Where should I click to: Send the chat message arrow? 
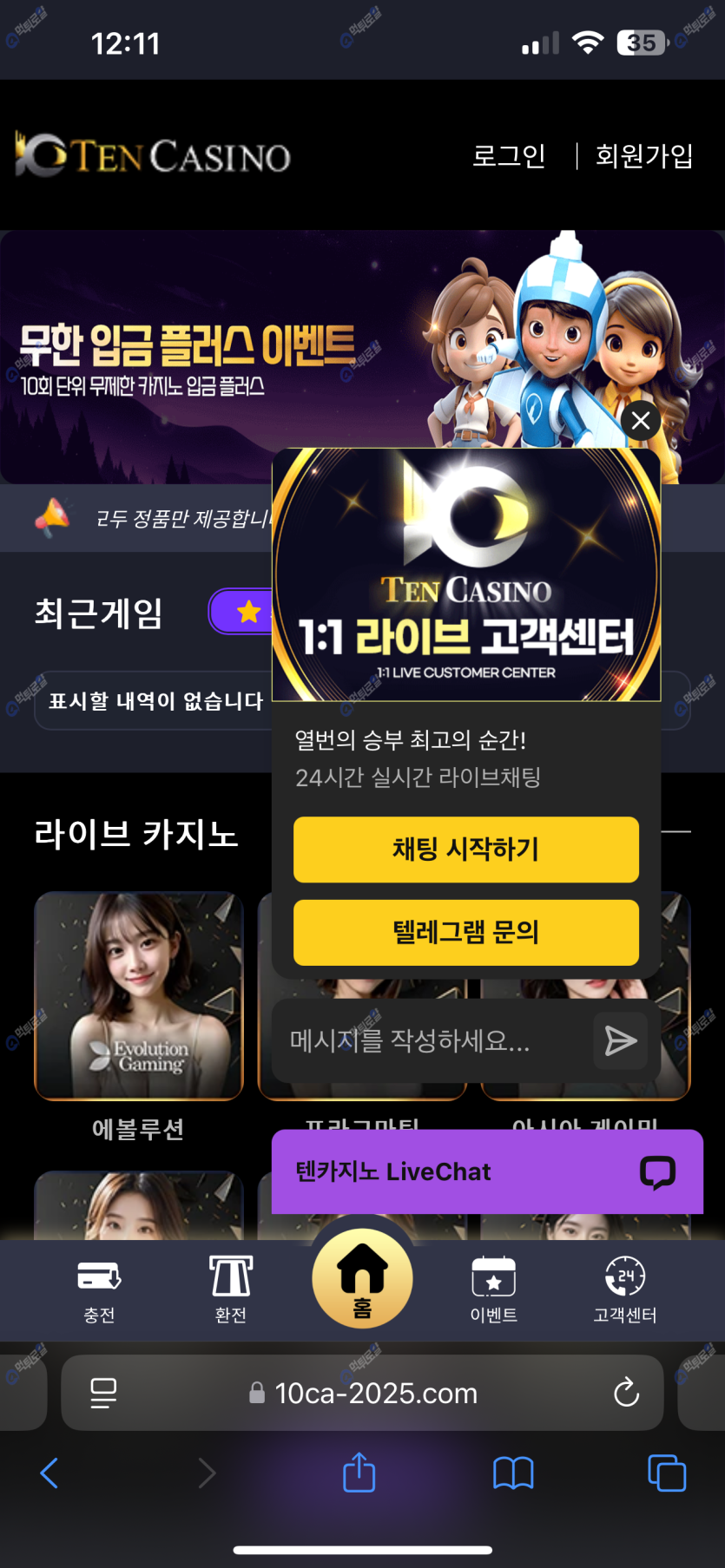point(621,1040)
